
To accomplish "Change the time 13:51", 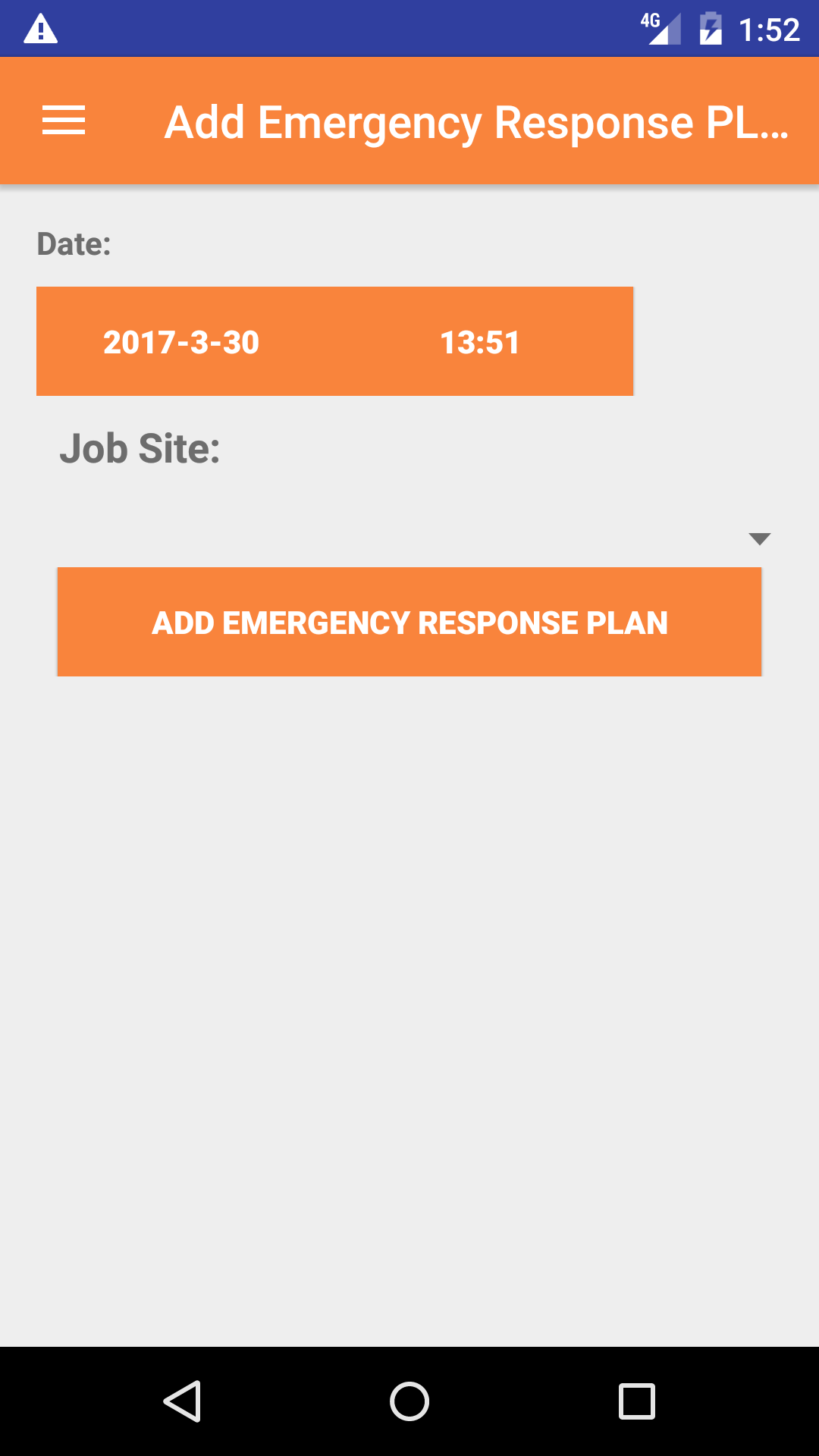I will pos(479,342).
